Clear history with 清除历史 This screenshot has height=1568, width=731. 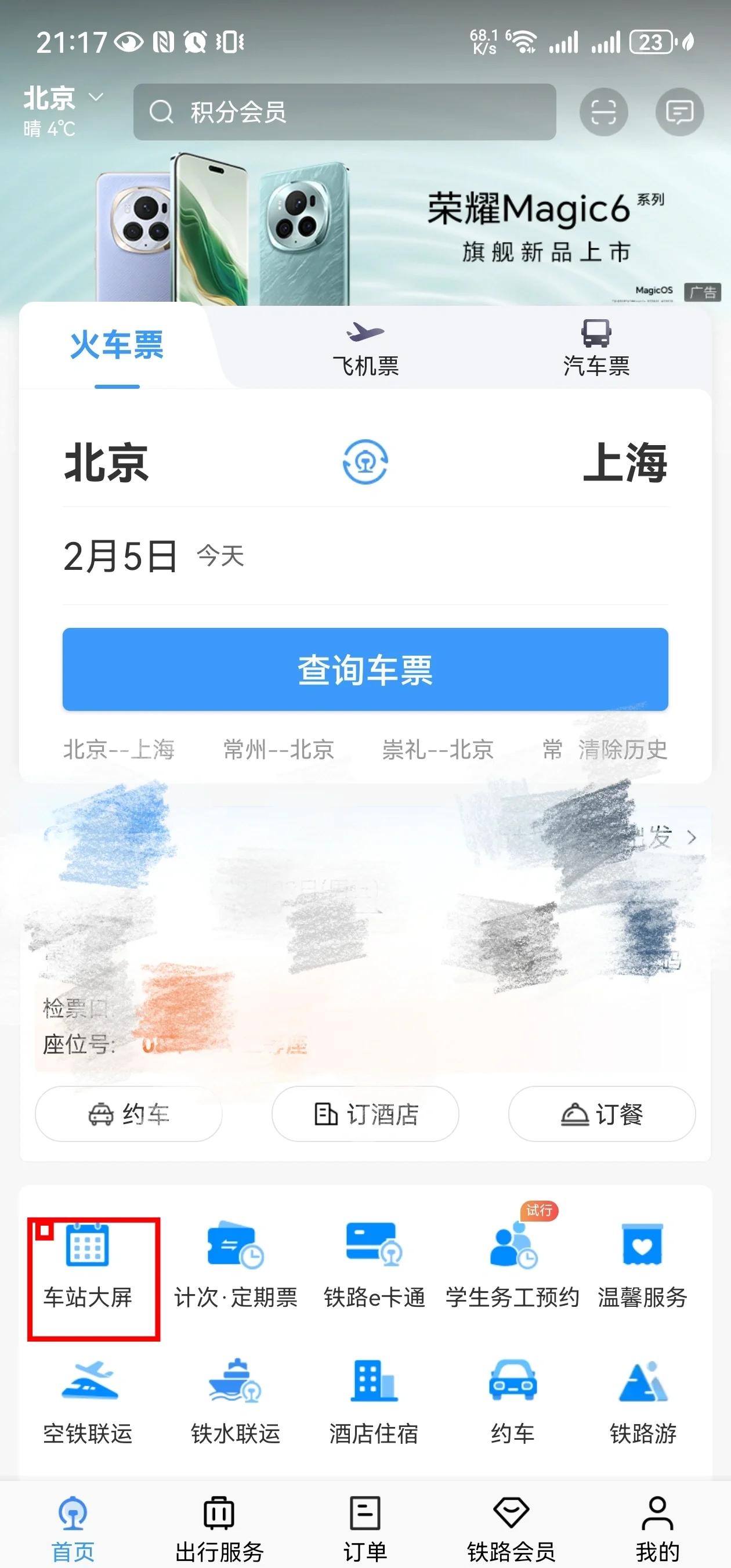(622, 749)
